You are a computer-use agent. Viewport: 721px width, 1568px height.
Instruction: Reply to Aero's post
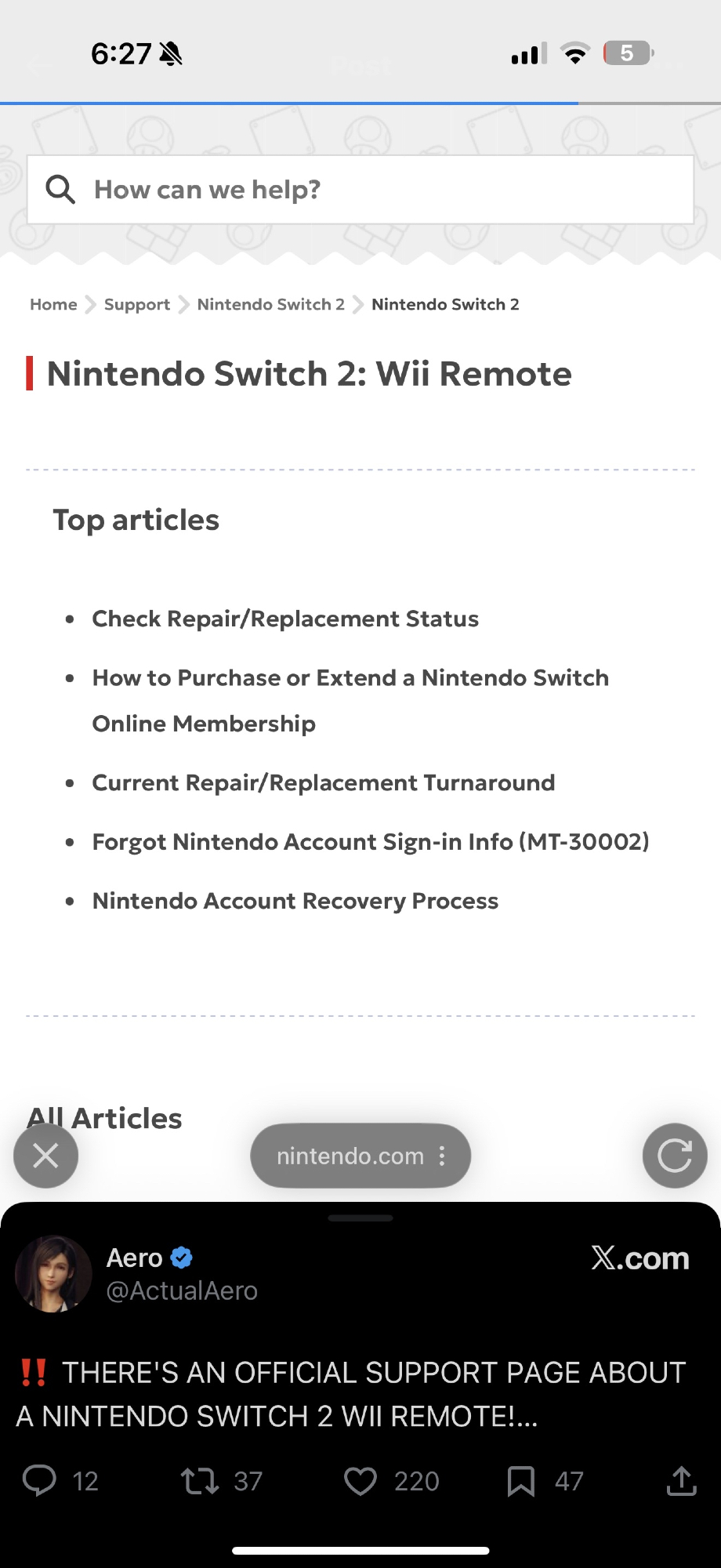coord(40,1480)
